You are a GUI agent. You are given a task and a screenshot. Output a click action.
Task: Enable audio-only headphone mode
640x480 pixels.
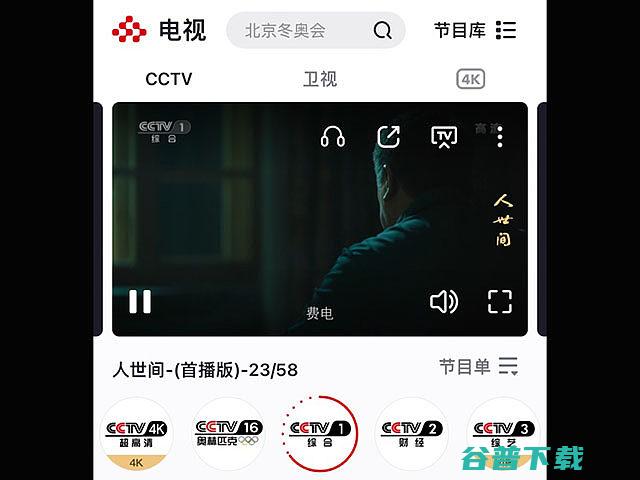(333, 137)
